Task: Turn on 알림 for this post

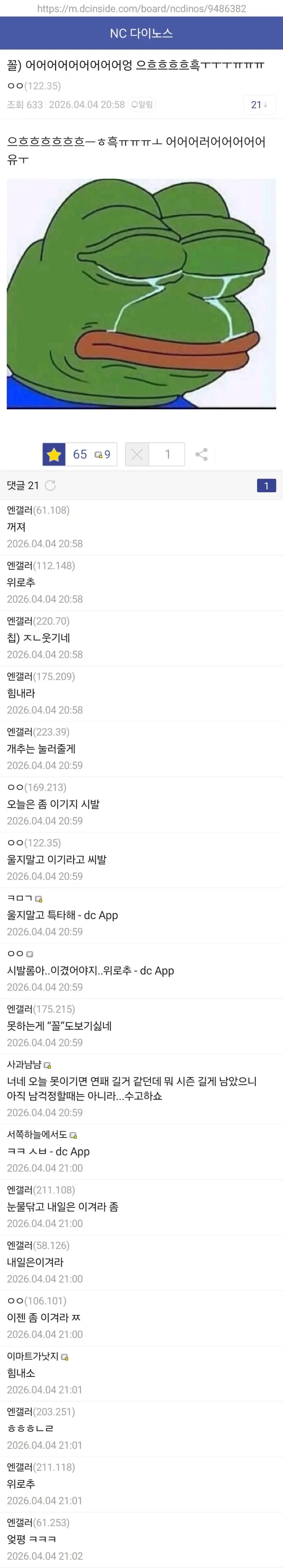Action: tap(142, 105)
